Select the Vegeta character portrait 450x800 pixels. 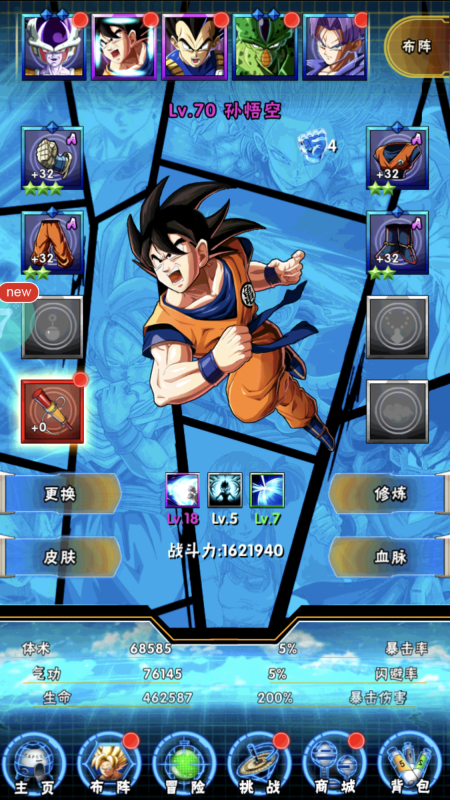click(x=194, y=47)
